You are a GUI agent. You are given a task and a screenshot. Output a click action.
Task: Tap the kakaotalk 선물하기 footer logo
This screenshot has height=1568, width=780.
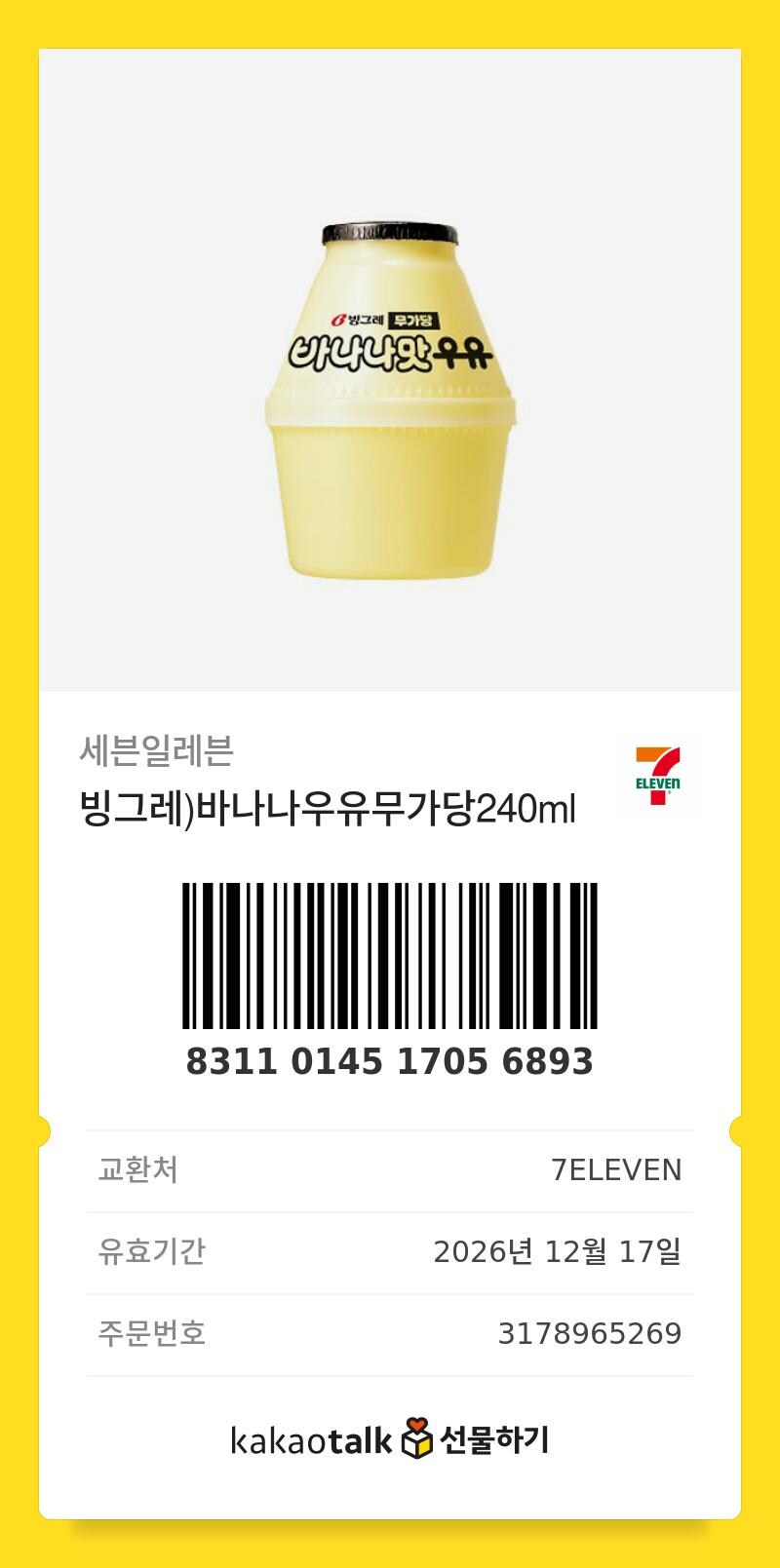(390, 1438)
